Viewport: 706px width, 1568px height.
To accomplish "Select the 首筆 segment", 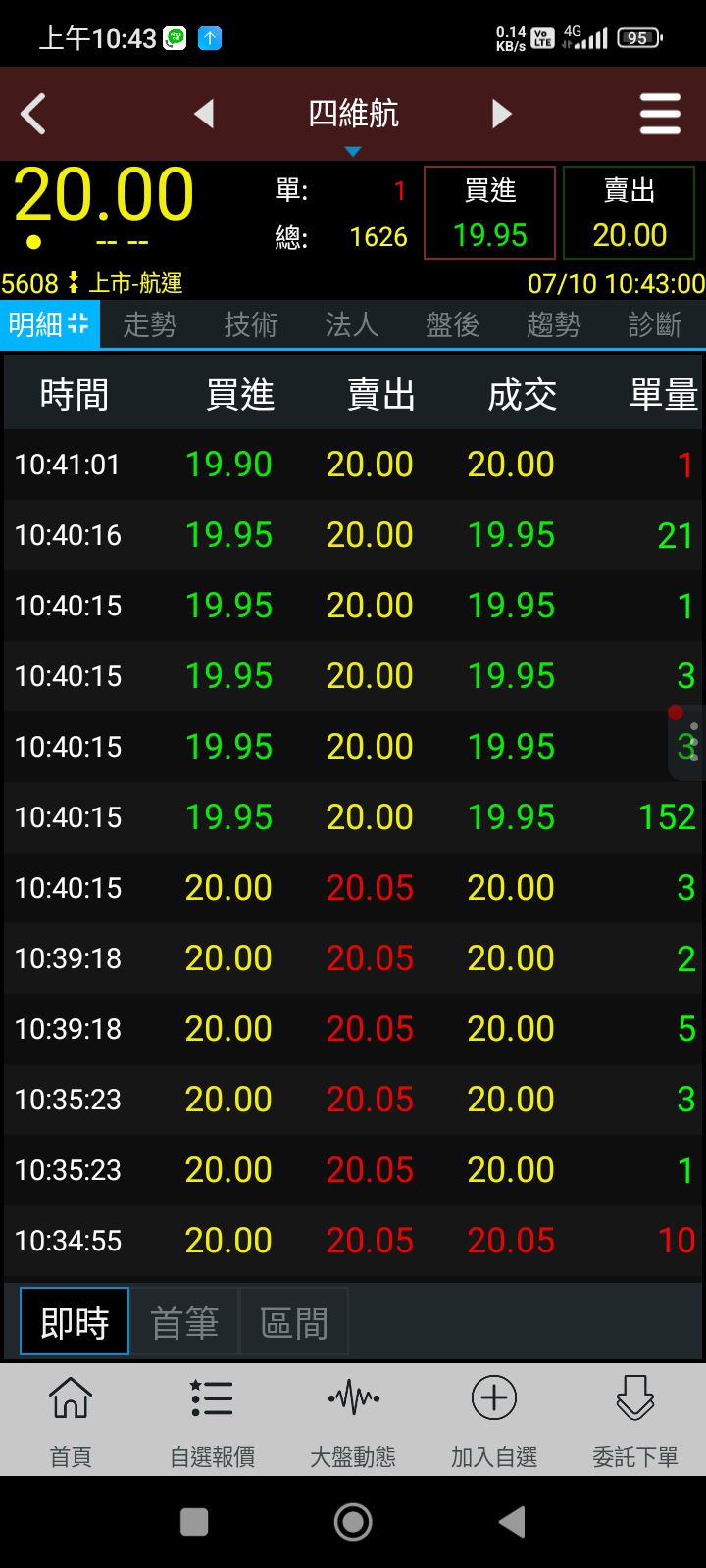I will [184, 1322].
